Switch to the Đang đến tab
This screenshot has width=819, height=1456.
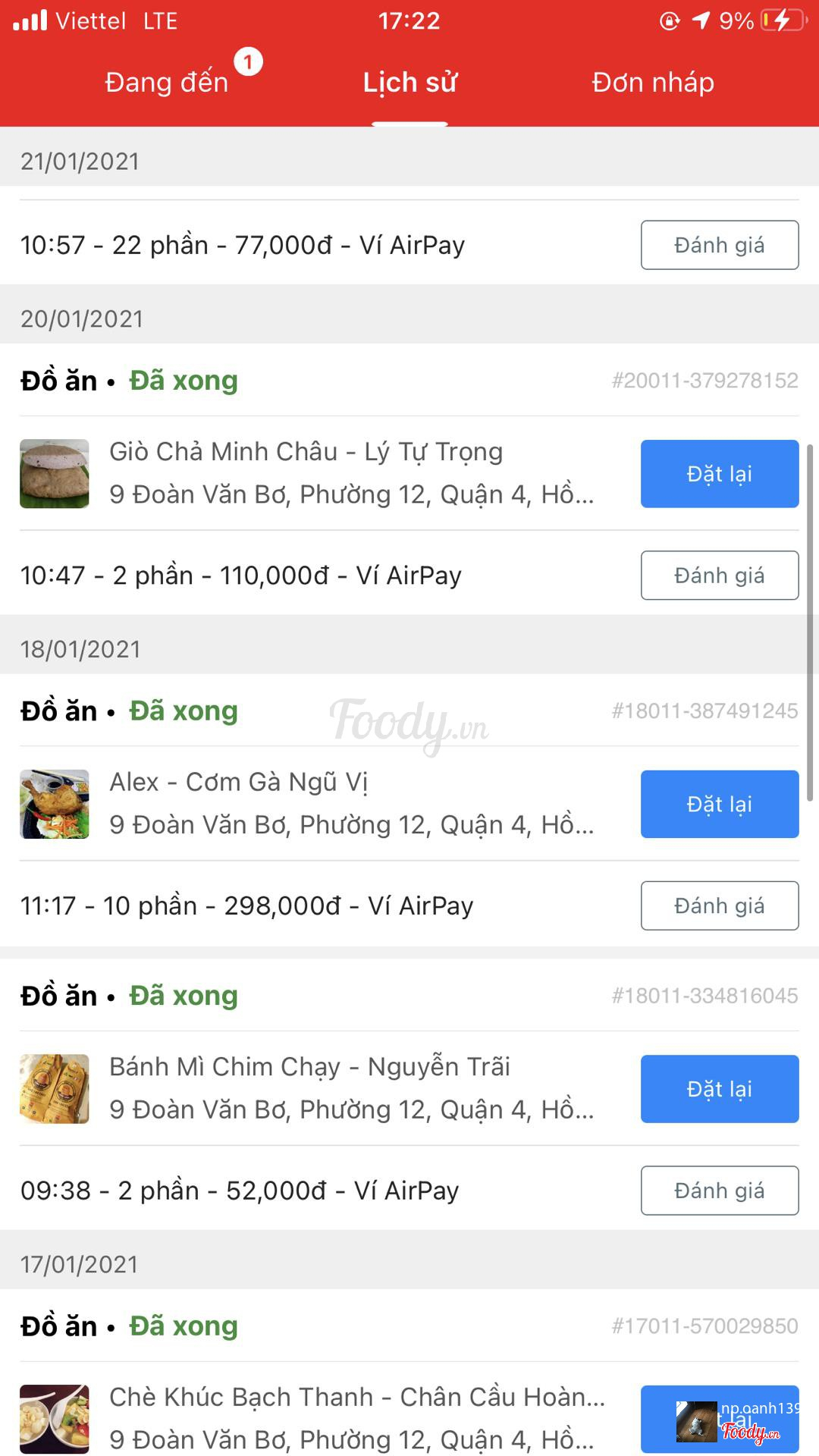click(167, 83)
